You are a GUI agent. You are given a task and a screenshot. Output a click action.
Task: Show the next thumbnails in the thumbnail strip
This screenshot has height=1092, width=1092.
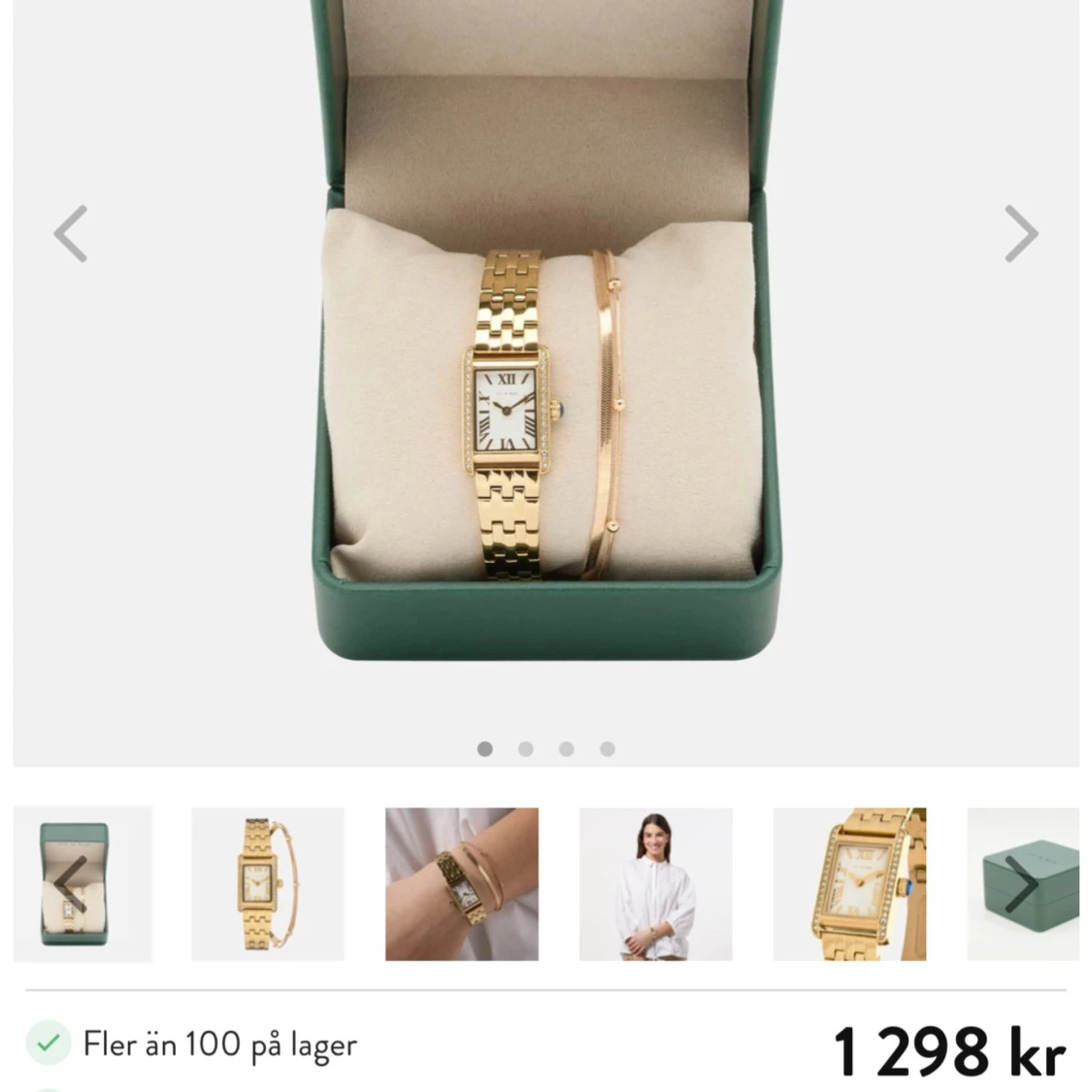click(x=1022, y=884)
